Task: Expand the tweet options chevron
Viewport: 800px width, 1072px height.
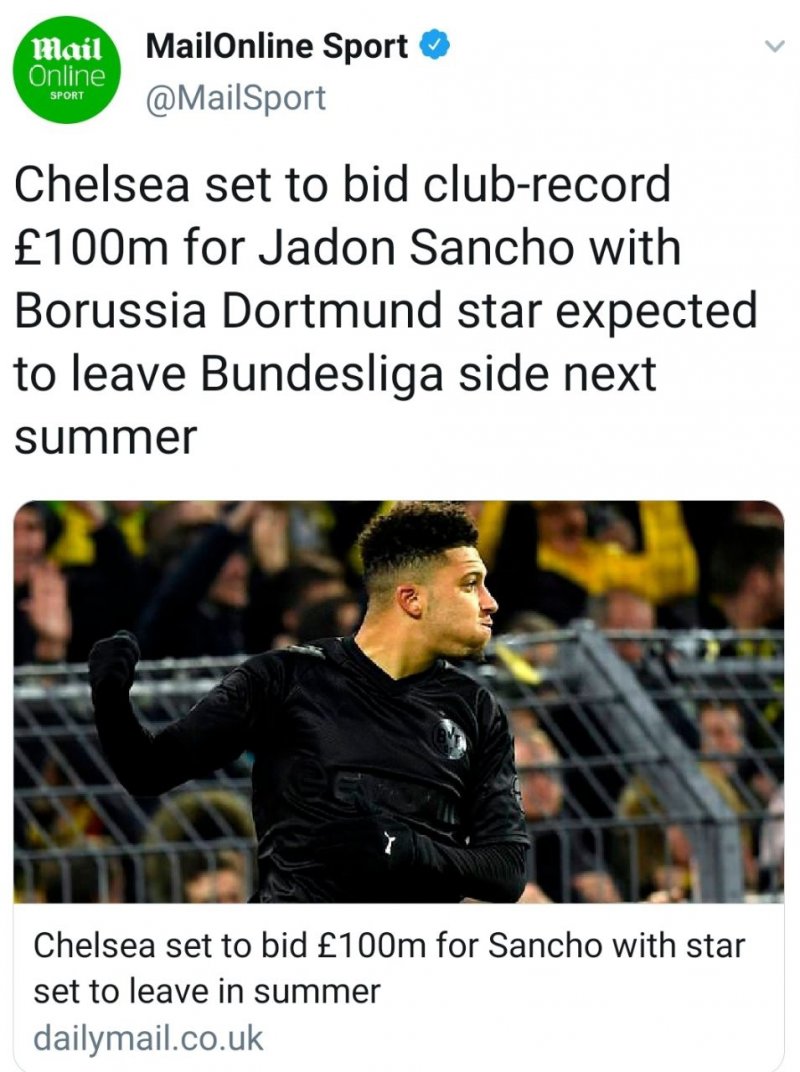Action: point(773,46)
